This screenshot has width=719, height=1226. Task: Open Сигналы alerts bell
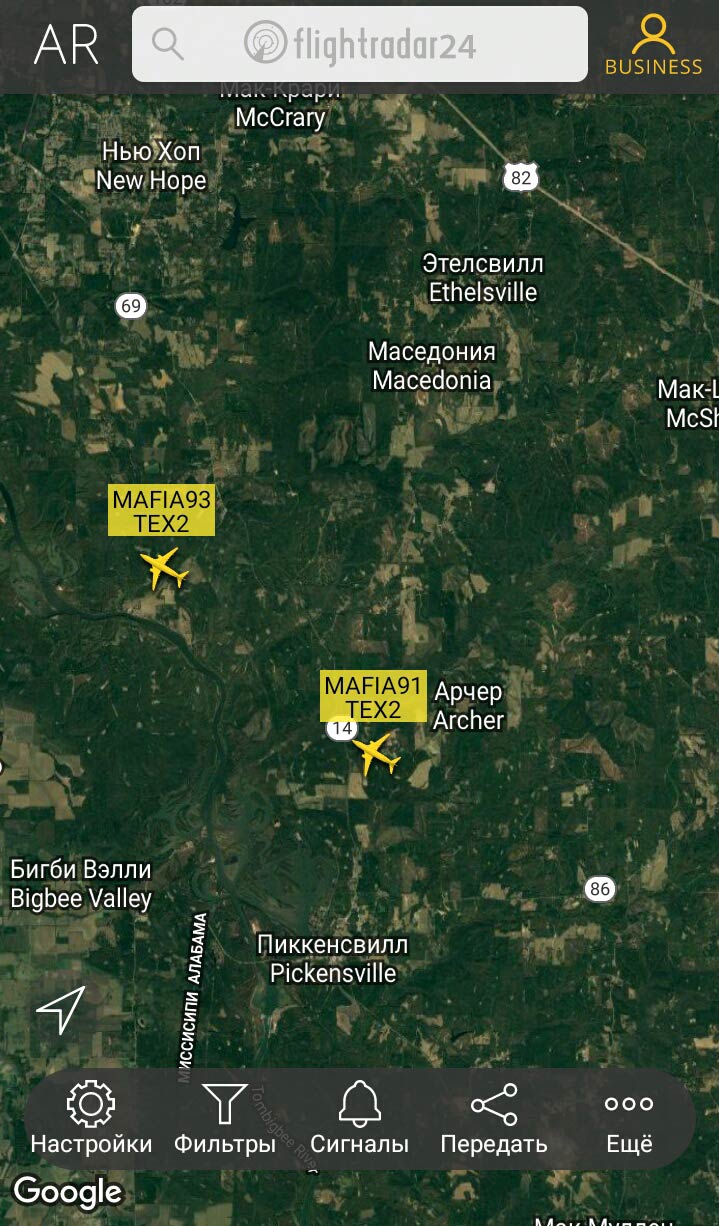359,1118
